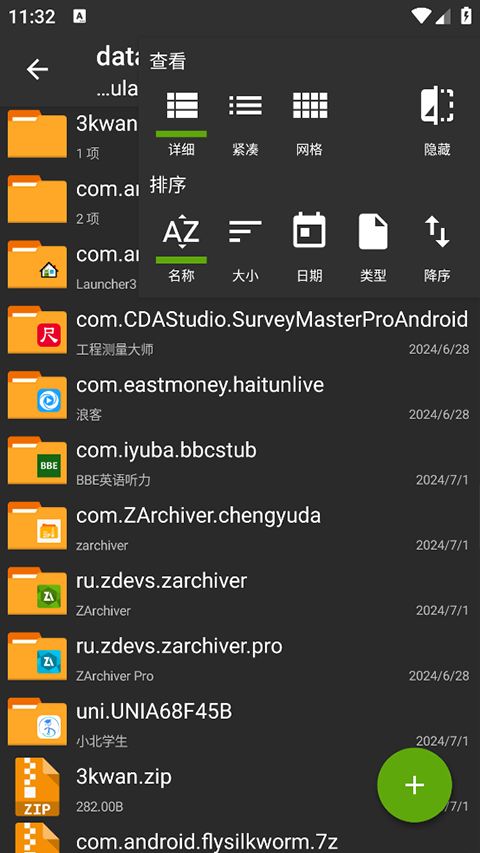Open the com.ZArchiver.chengyuda folder
This screenshot has width=480, height=853.
click(x=240, y=527)
